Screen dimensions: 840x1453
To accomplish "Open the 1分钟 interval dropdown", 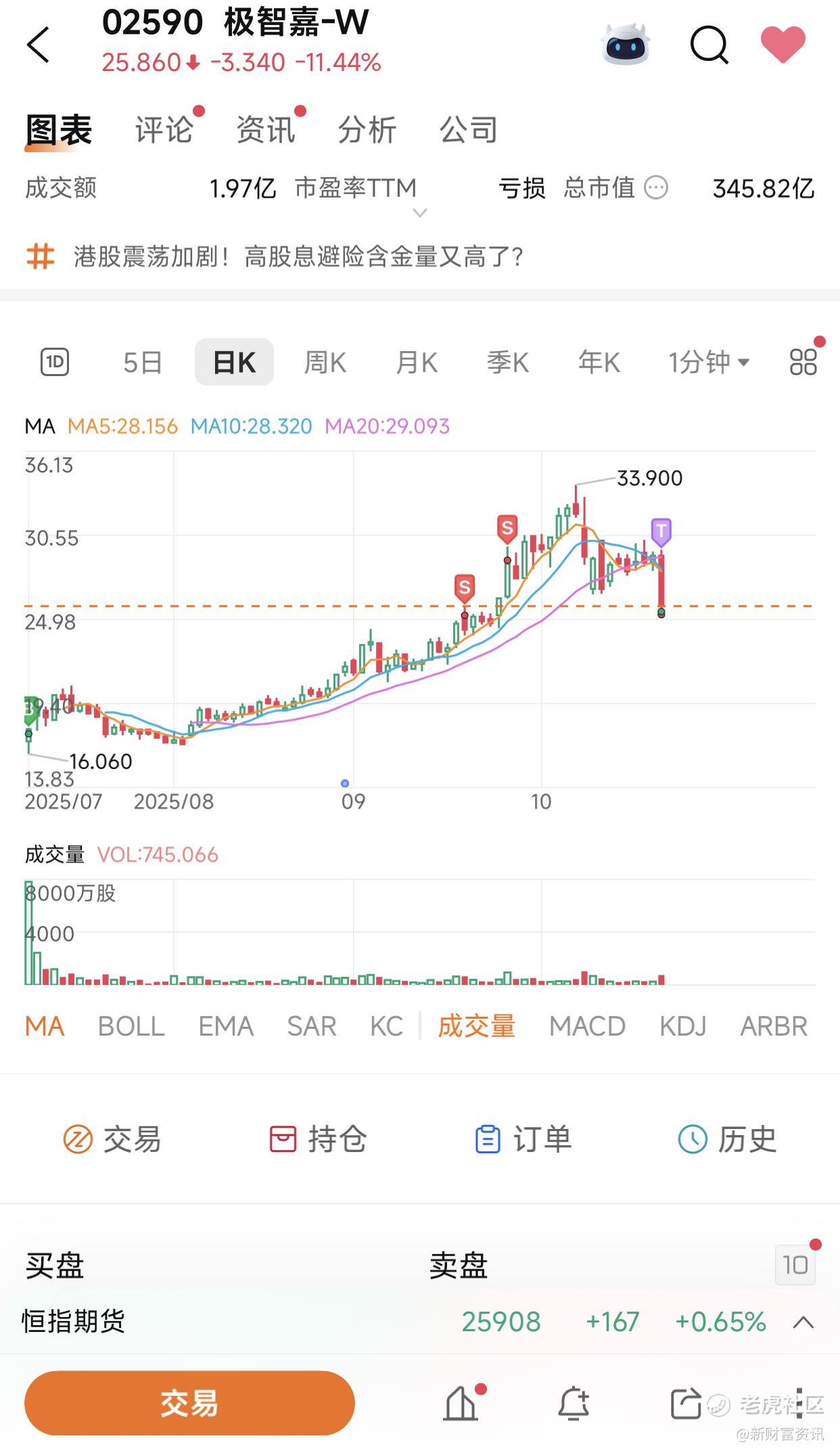I will point(709,363).
